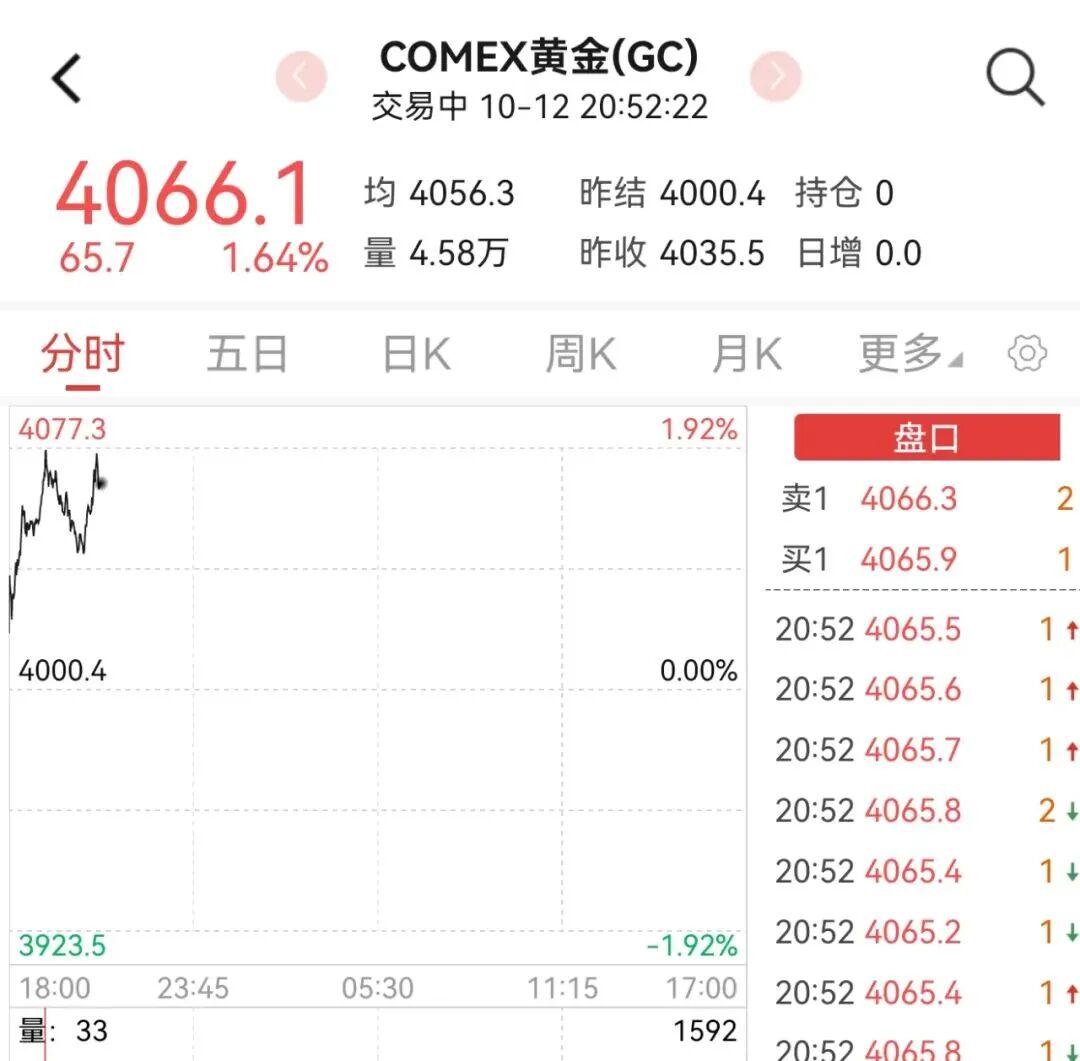Viewport: 1080px width, 1061px height.
Task: Switch to next contract using right arrow
Action: coord(776,76)
